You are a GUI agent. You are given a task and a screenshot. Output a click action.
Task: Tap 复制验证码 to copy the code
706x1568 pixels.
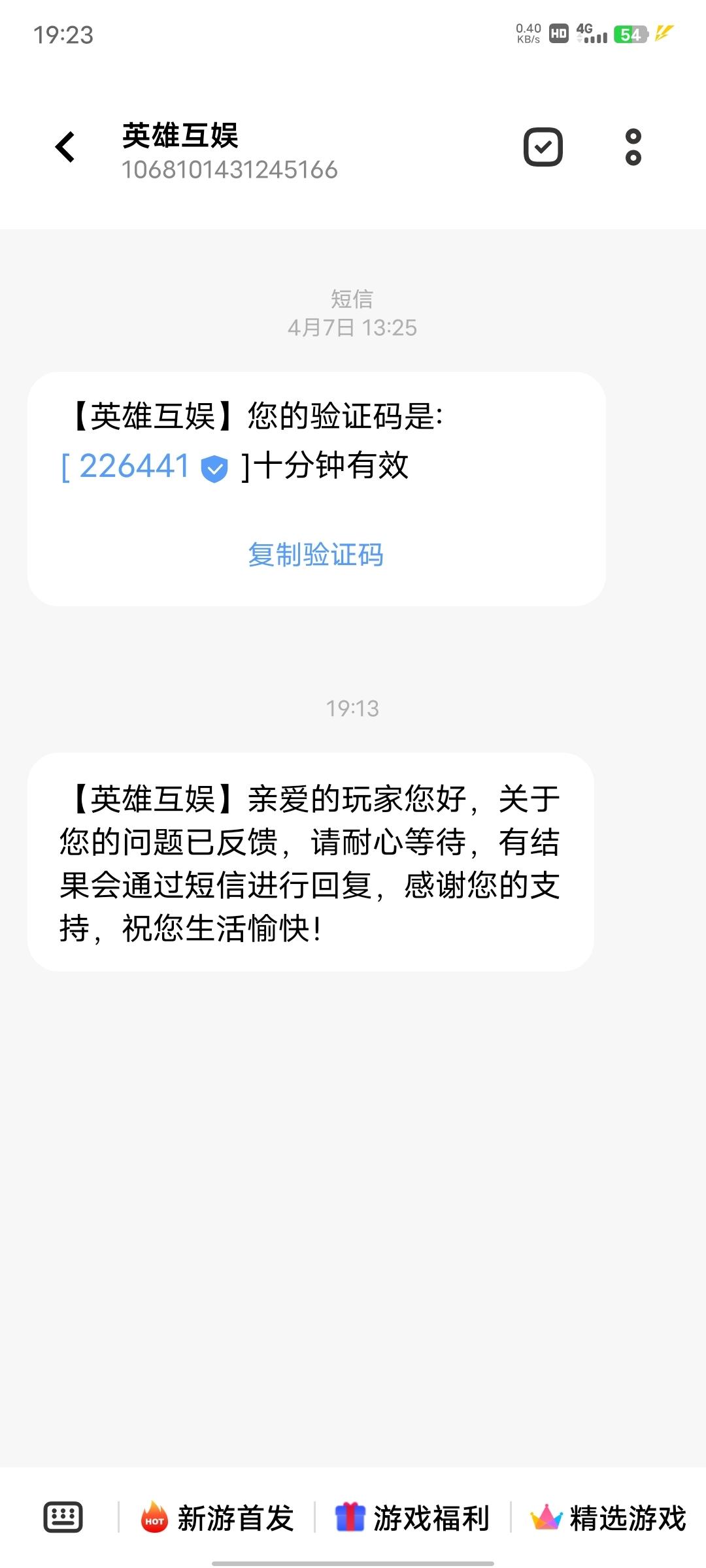(316, 555)
